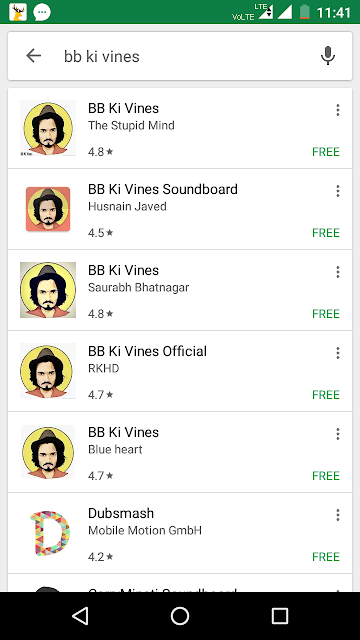Open BB Ki Vines by Saurabh Bhatnagar

coord(180,290)
